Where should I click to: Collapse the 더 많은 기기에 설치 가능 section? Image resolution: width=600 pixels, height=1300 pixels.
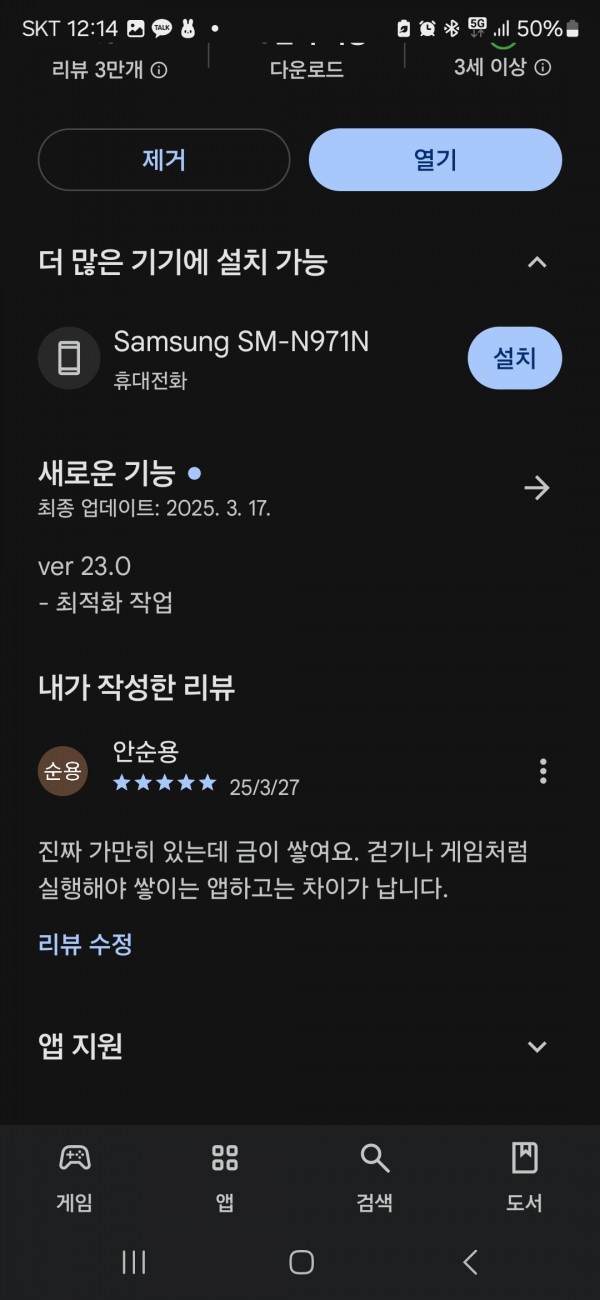(x=537, y=263)
